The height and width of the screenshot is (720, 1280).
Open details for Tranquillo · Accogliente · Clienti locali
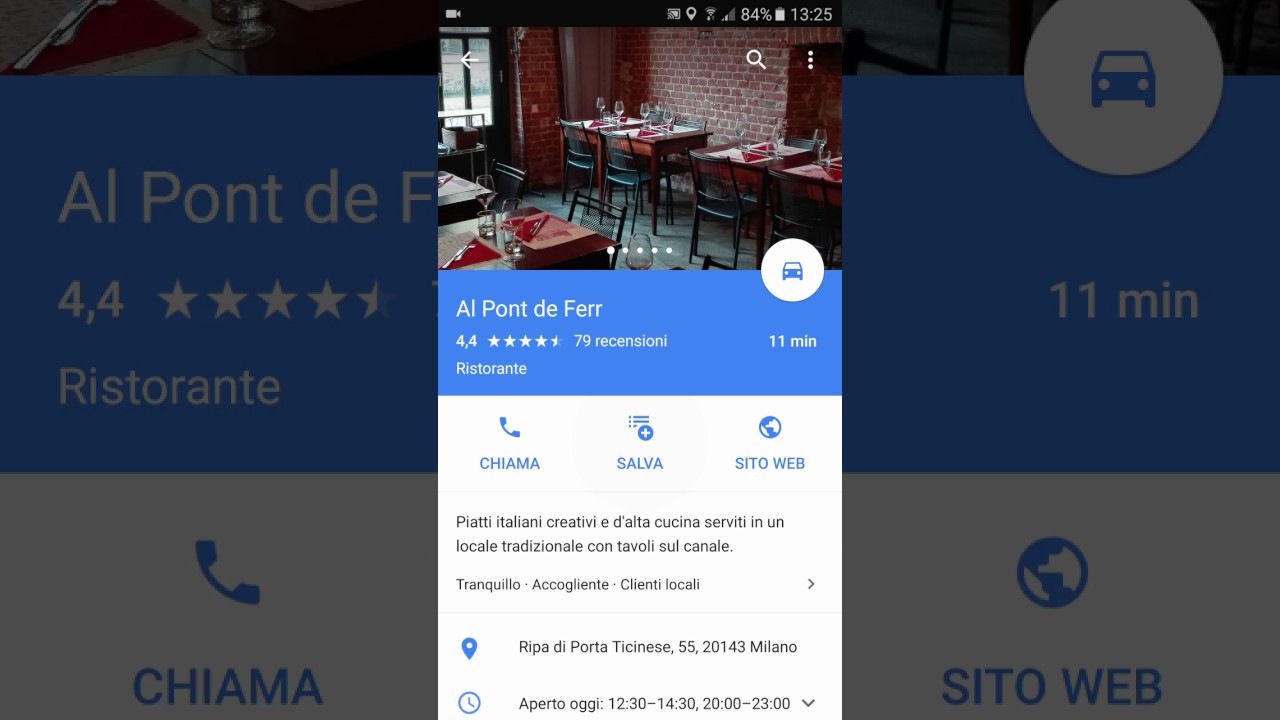pyautogui.click(x=638, y=584)
